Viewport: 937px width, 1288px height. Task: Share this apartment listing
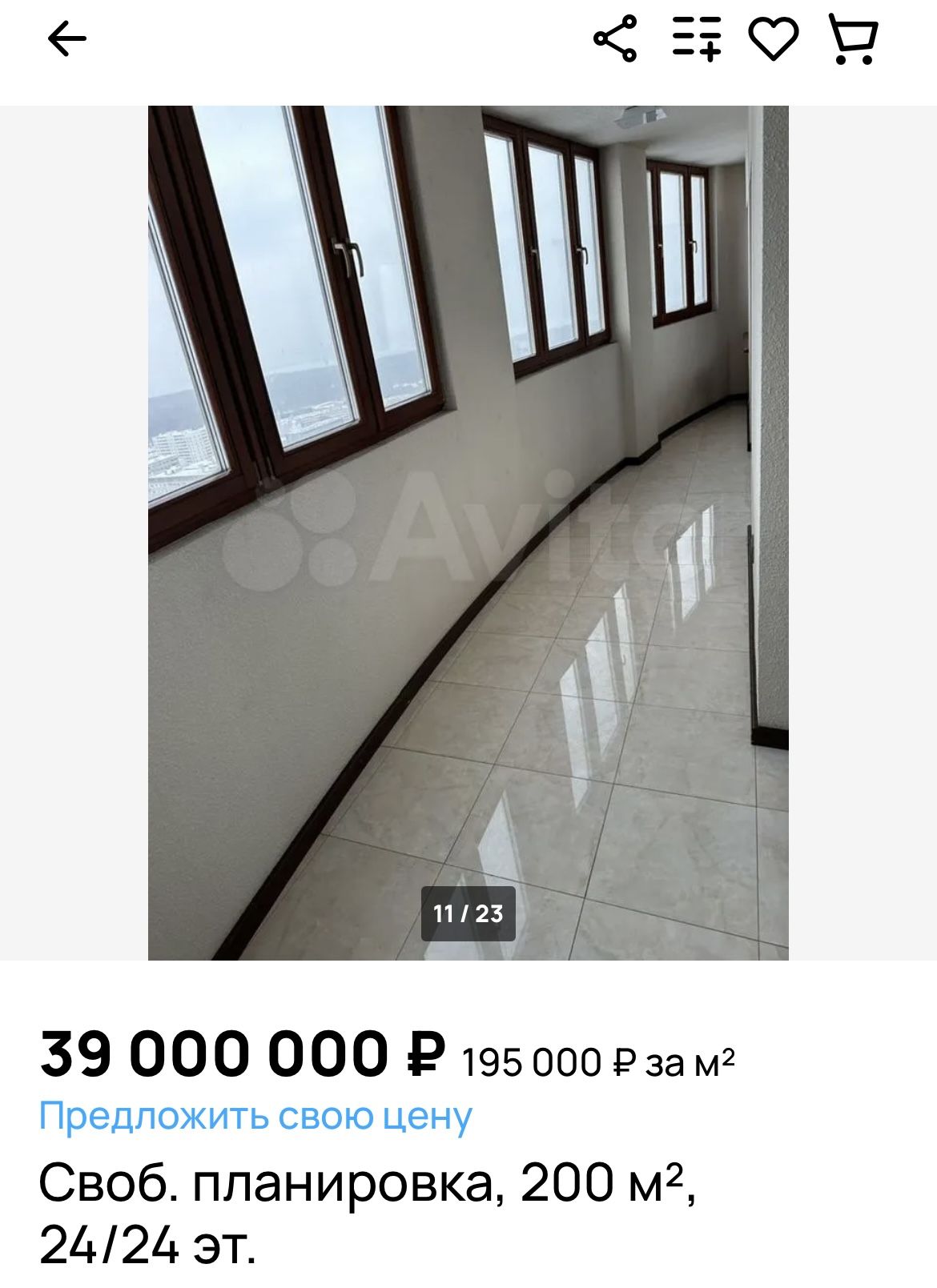tap(615, 38)
